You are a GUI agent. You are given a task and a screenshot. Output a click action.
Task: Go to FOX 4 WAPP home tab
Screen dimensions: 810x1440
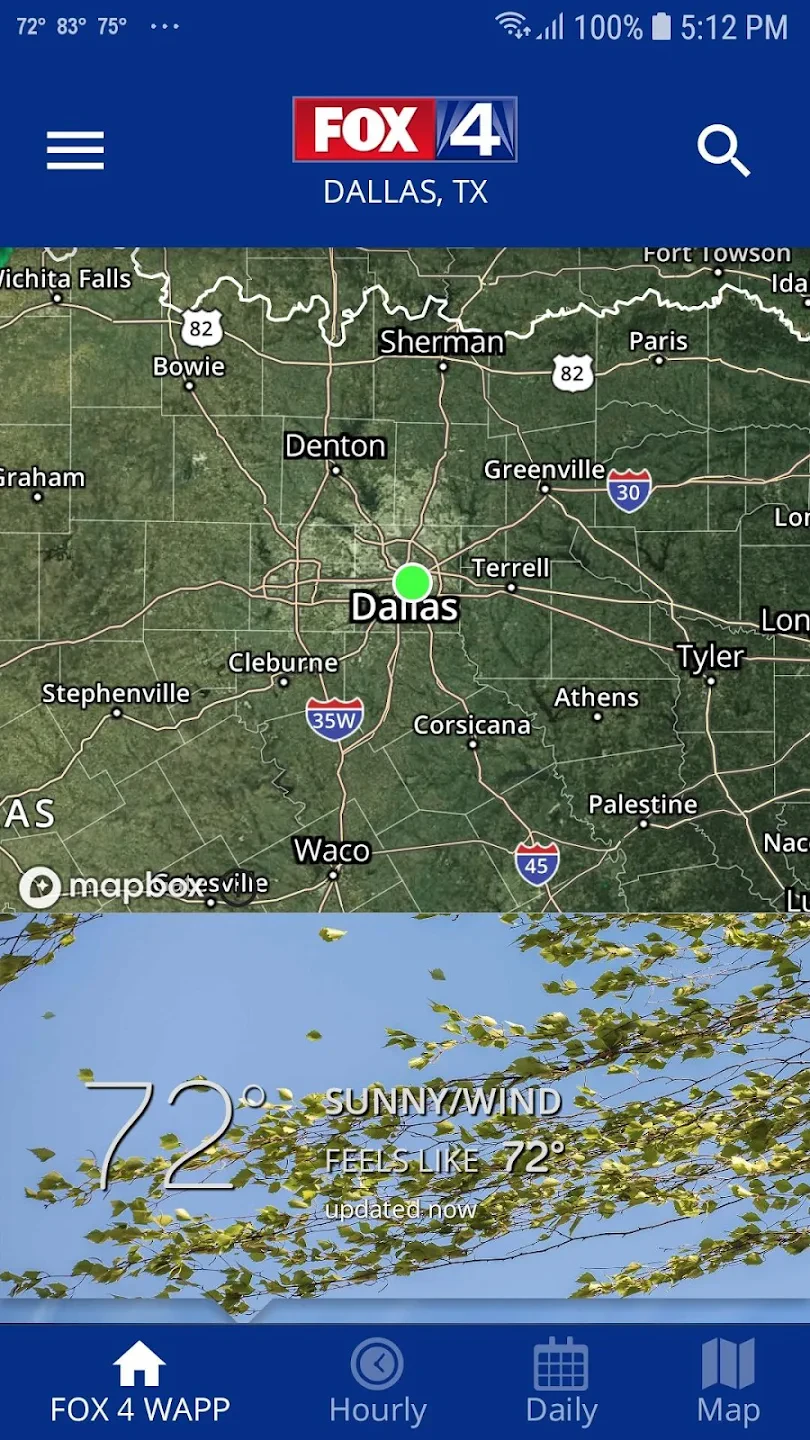point(140,1383)
